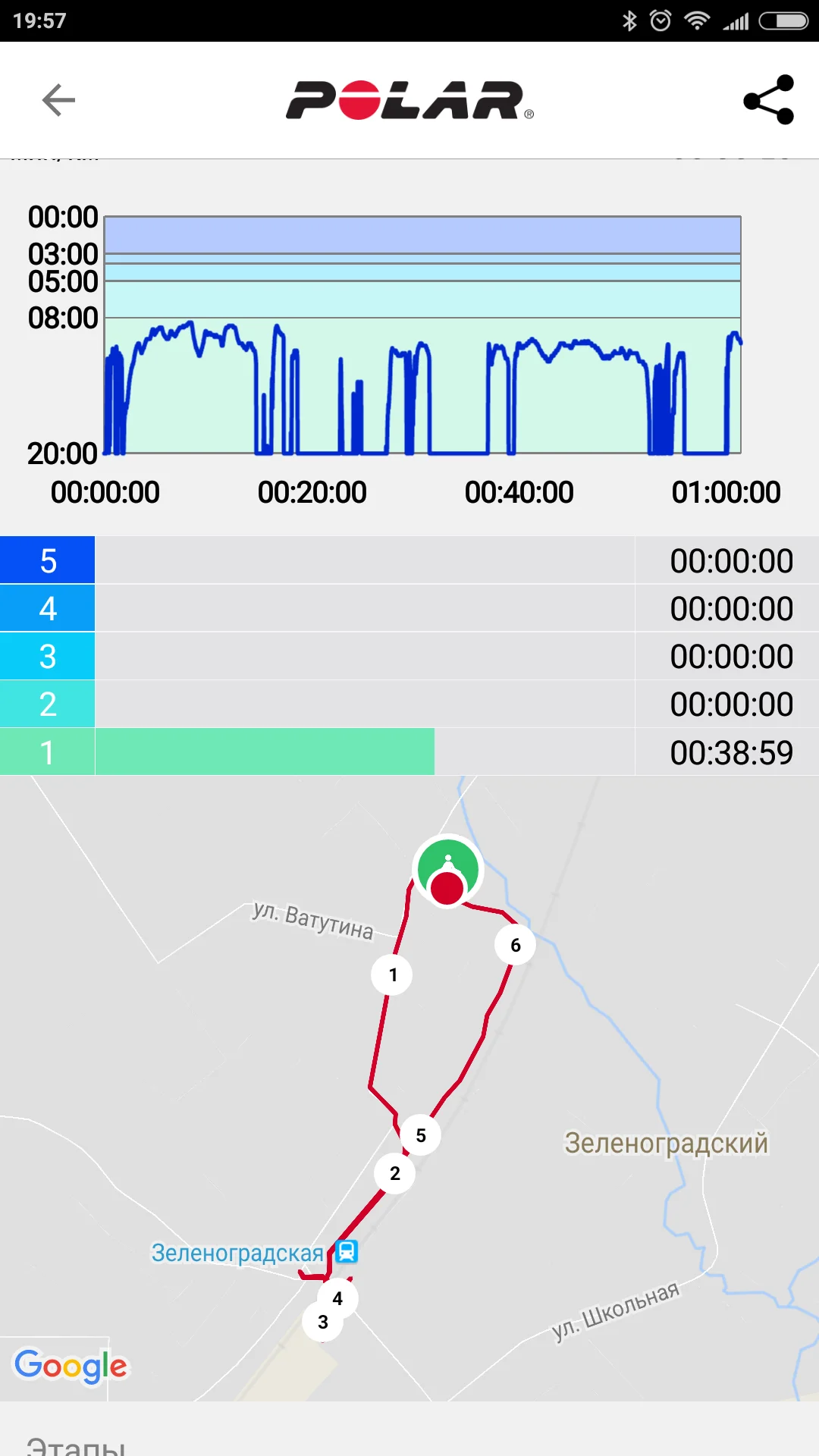
Task: Share this training session
Action: [768, 100]
